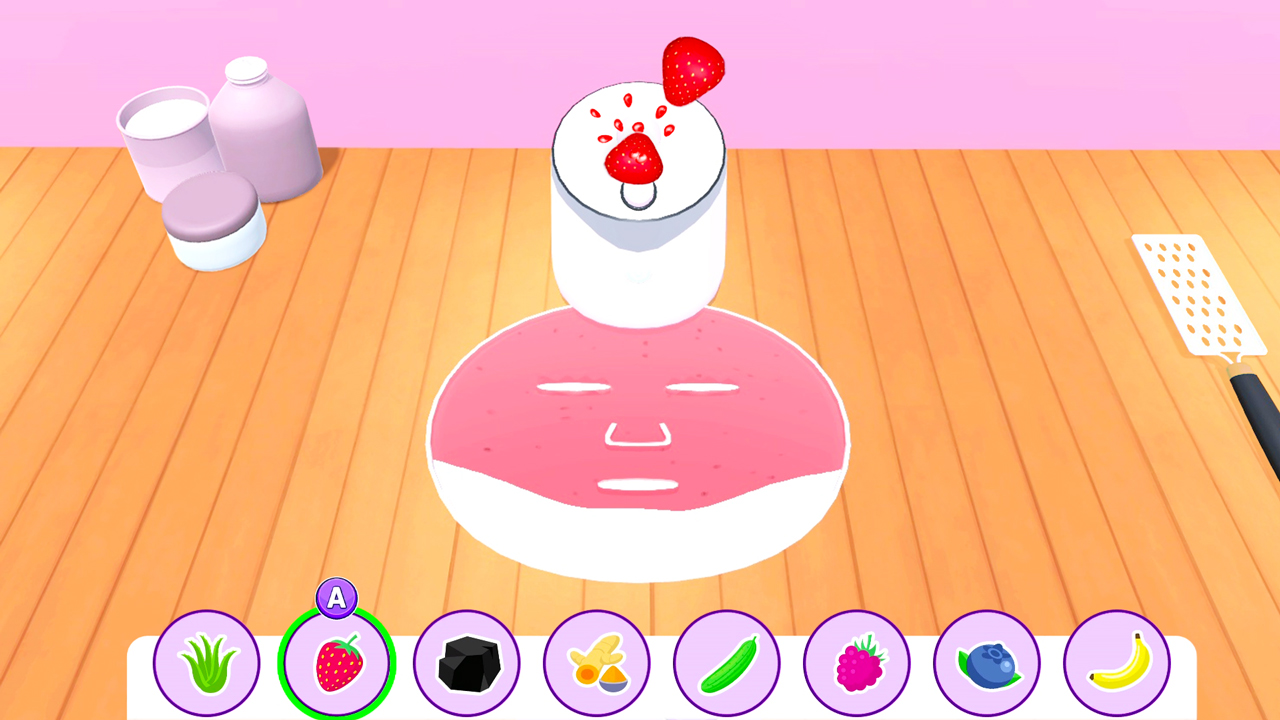The width and height of the screenshot is (1280, 720).
Task: Choose the cucumber ingredient
Action: click(x=727, y=663)
